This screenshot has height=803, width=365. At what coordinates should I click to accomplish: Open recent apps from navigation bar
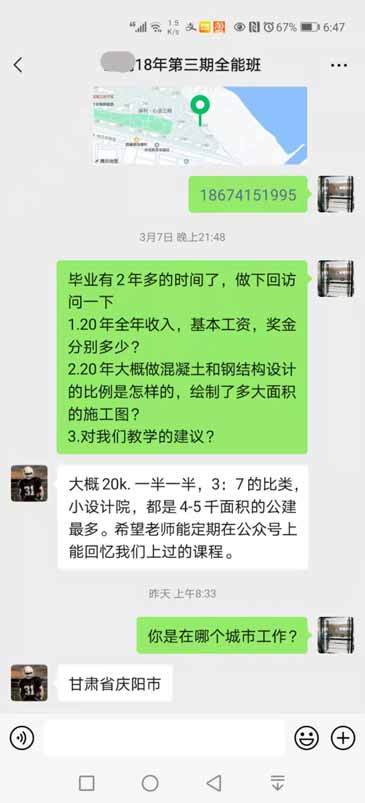[x=87, y=783]
